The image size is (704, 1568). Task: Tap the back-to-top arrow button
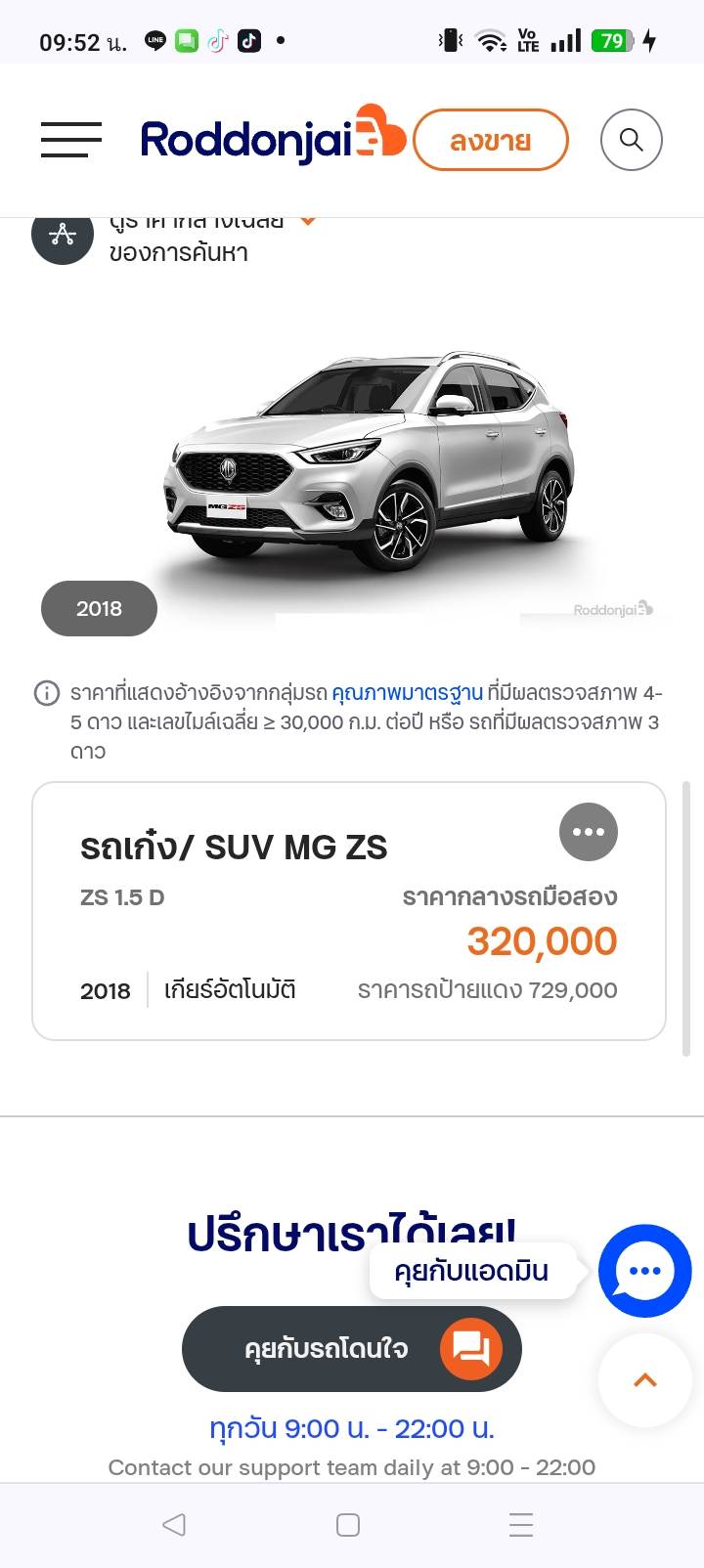click(x=644, y=1380)
